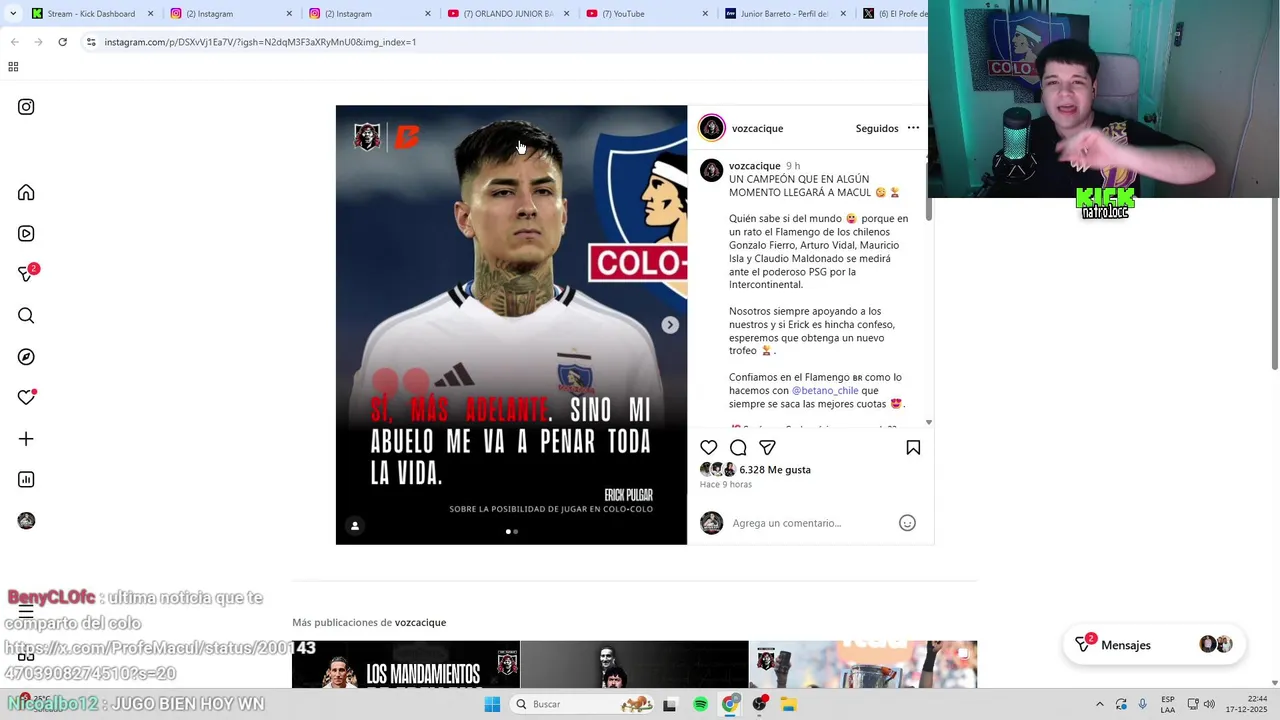Open the Explore compass in the sidebar
Image resolution: width=1280 pixels, height=720 pixels.
26,357
